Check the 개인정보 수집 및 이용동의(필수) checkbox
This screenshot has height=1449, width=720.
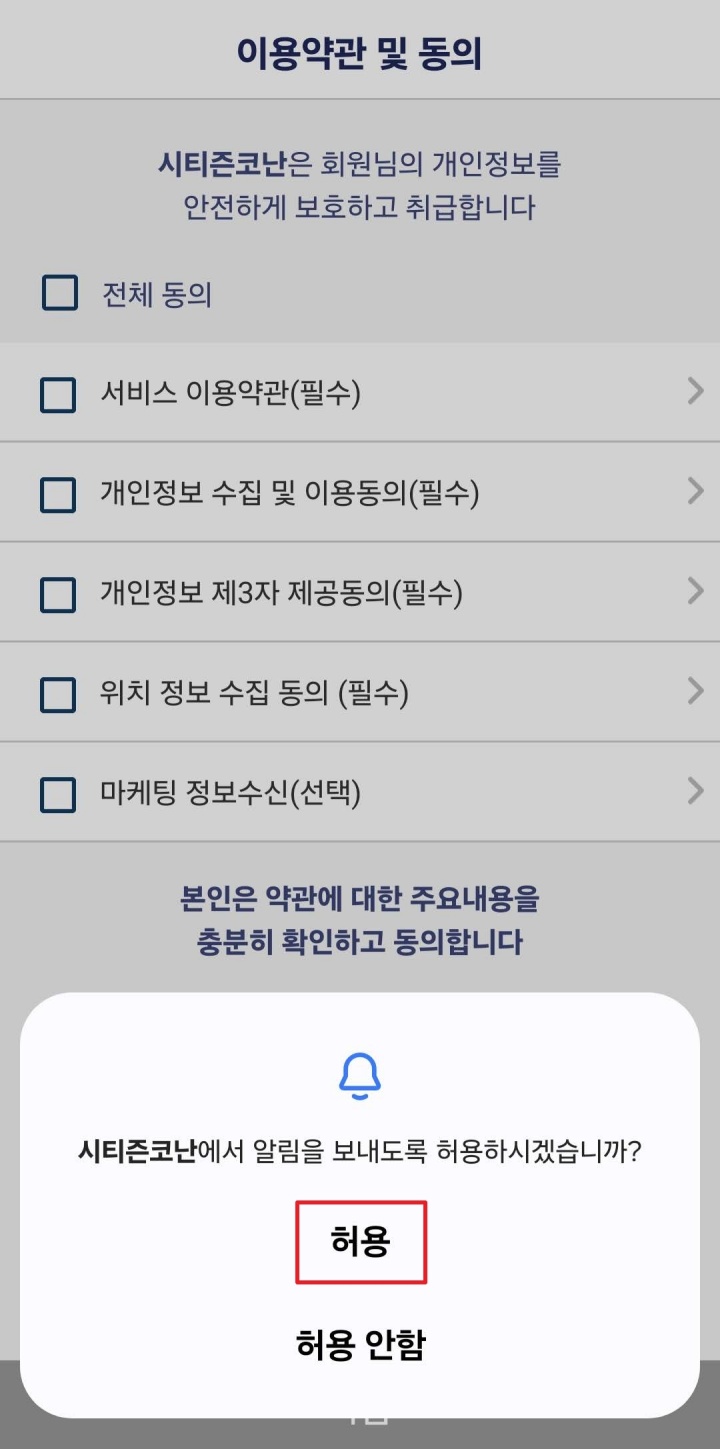click(57, 492)
